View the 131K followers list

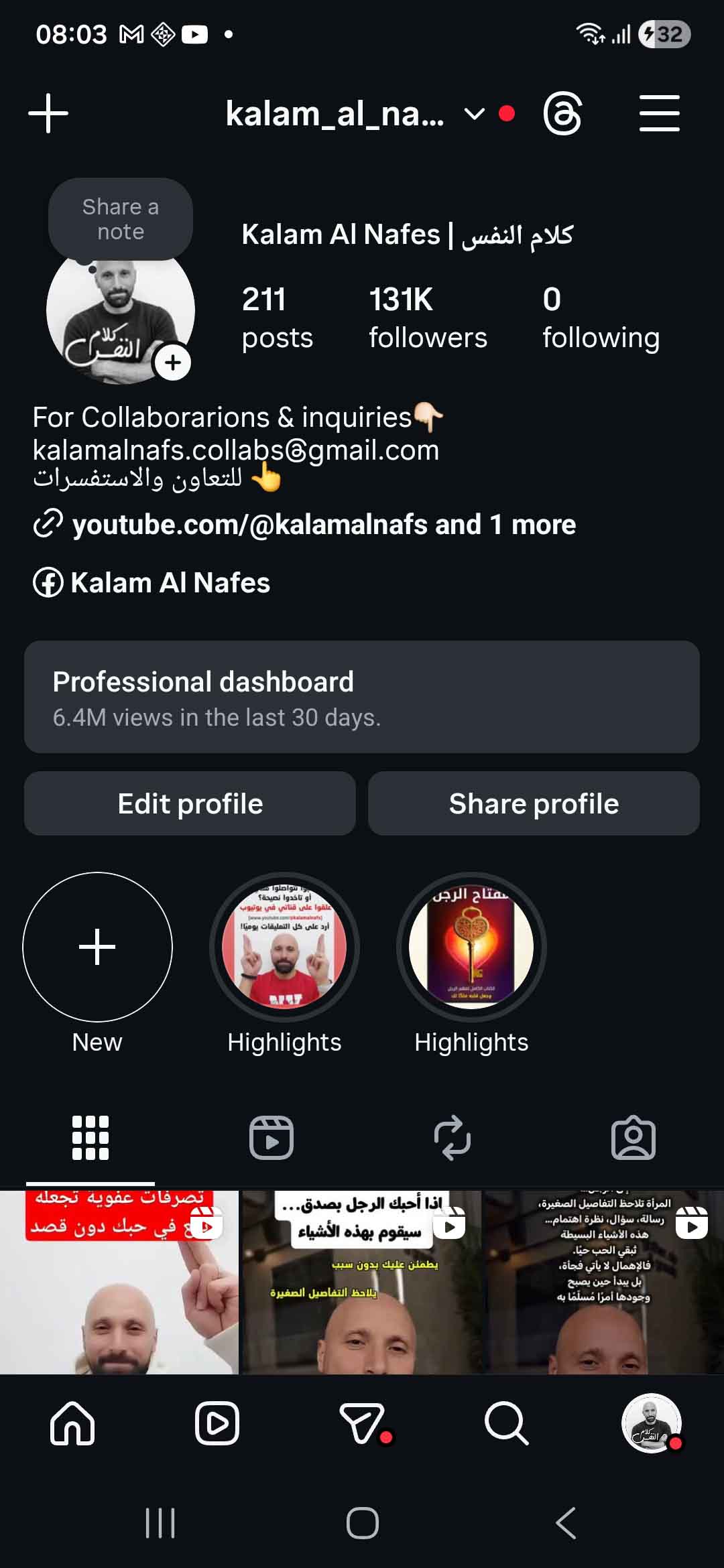click(427, 318)
